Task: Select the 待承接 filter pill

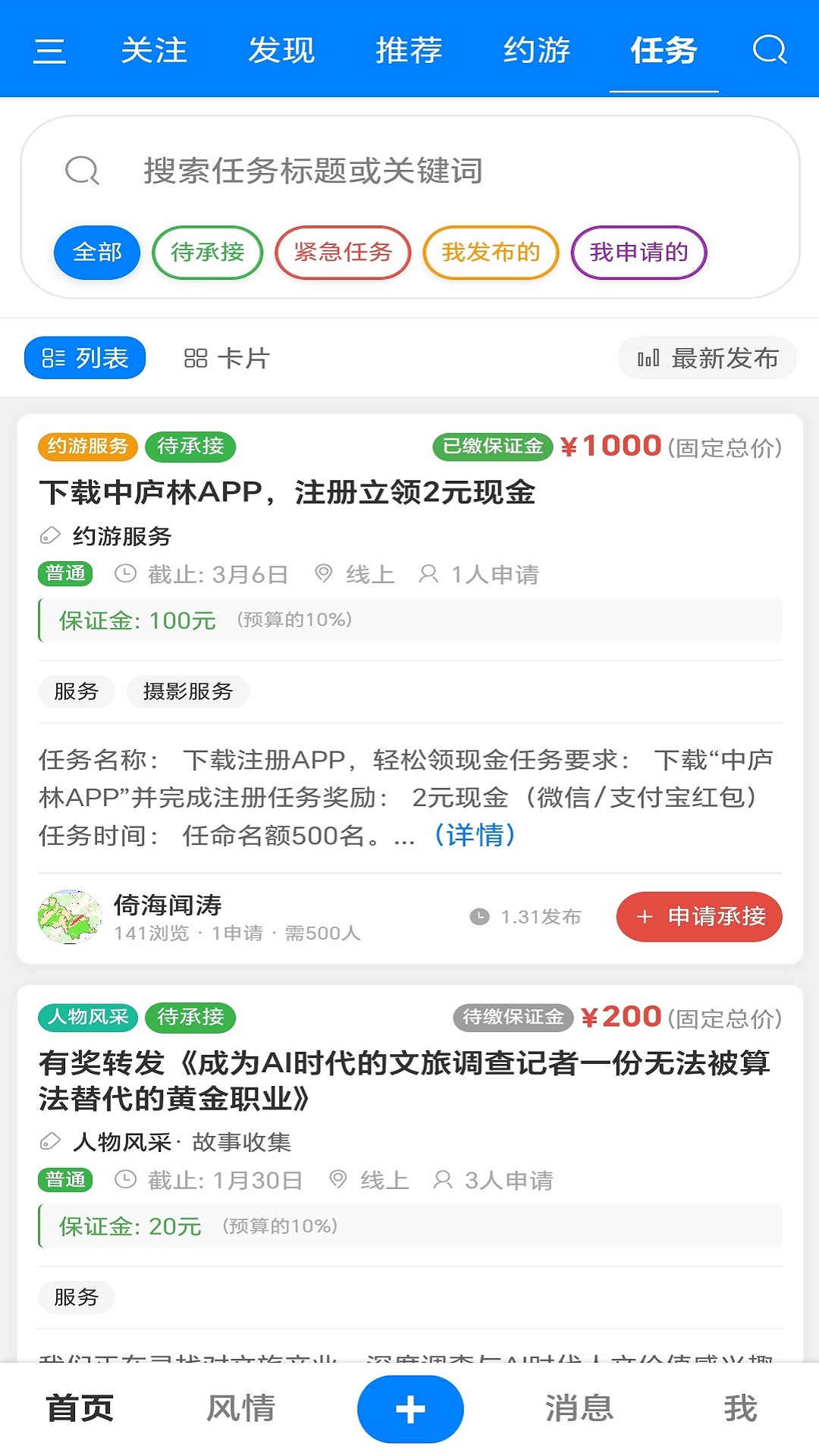Action: (x=208, y=253)
